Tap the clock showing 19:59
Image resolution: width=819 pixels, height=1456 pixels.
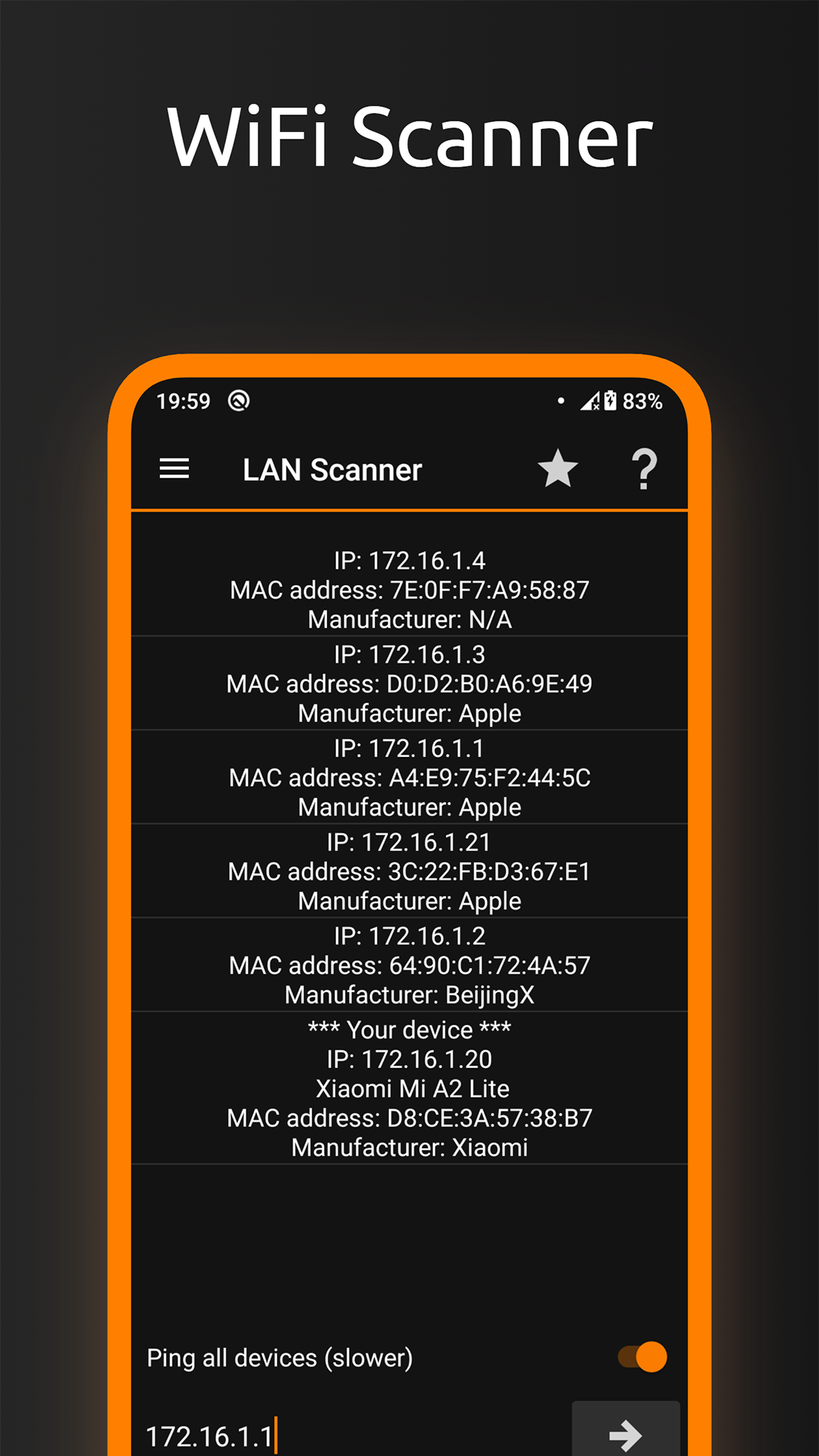click(184, 401)
